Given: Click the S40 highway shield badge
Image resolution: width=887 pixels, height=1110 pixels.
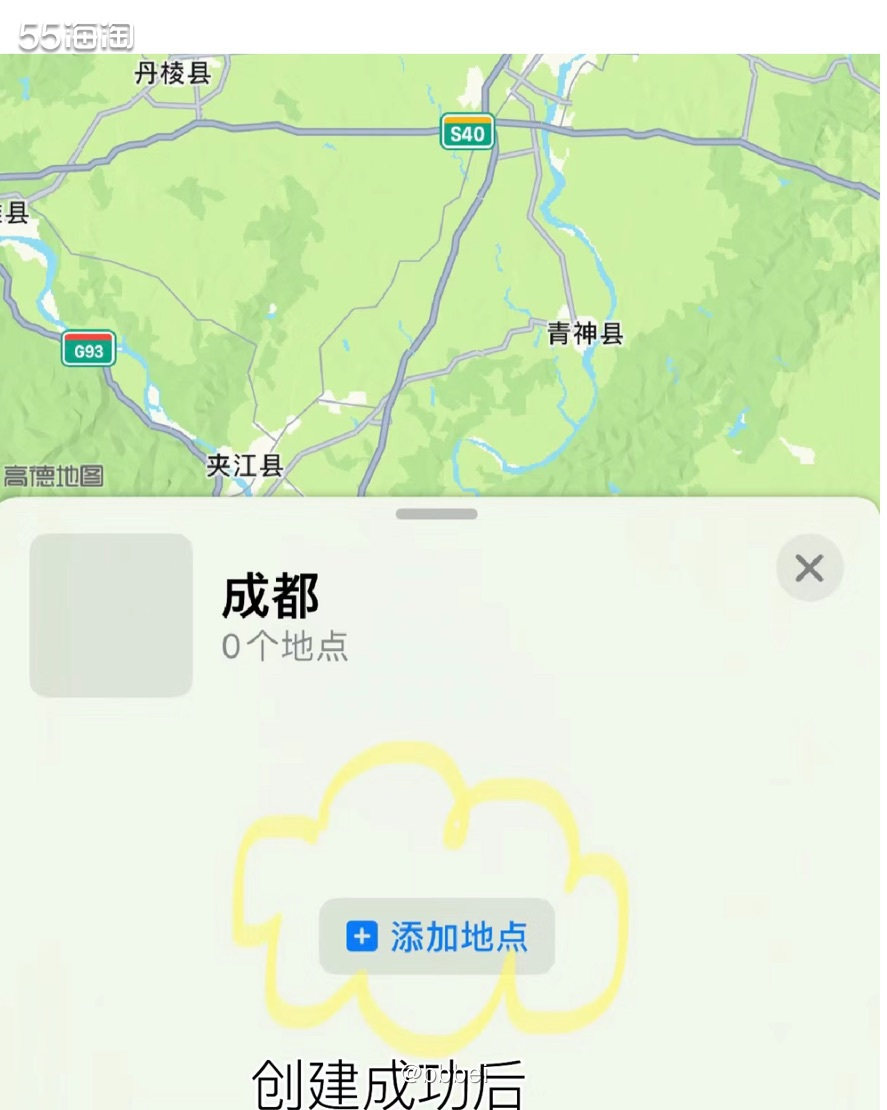Looking at the screenshot, I should click(469, 131).
